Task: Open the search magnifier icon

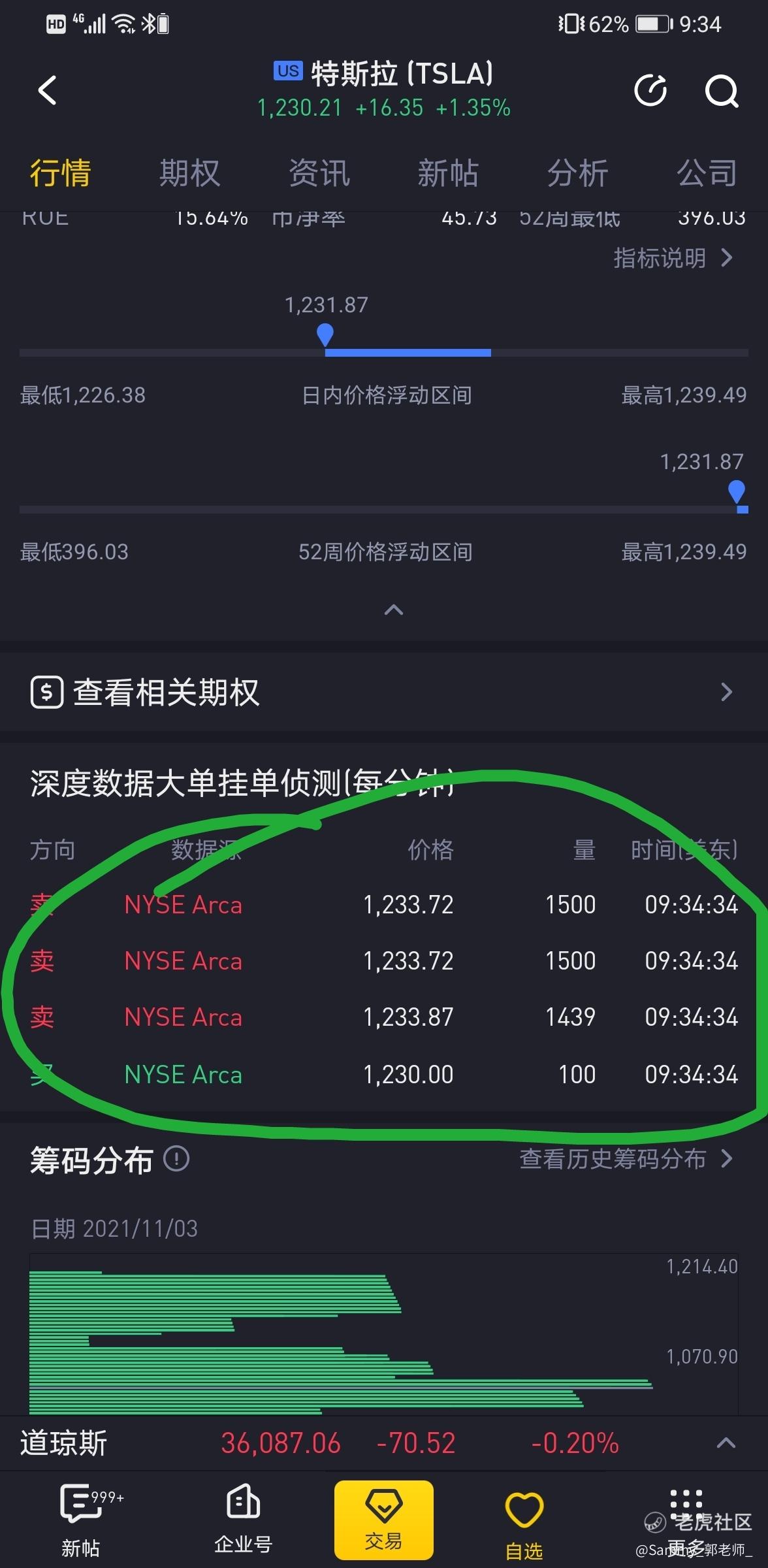Action: [x=721, y=90]
